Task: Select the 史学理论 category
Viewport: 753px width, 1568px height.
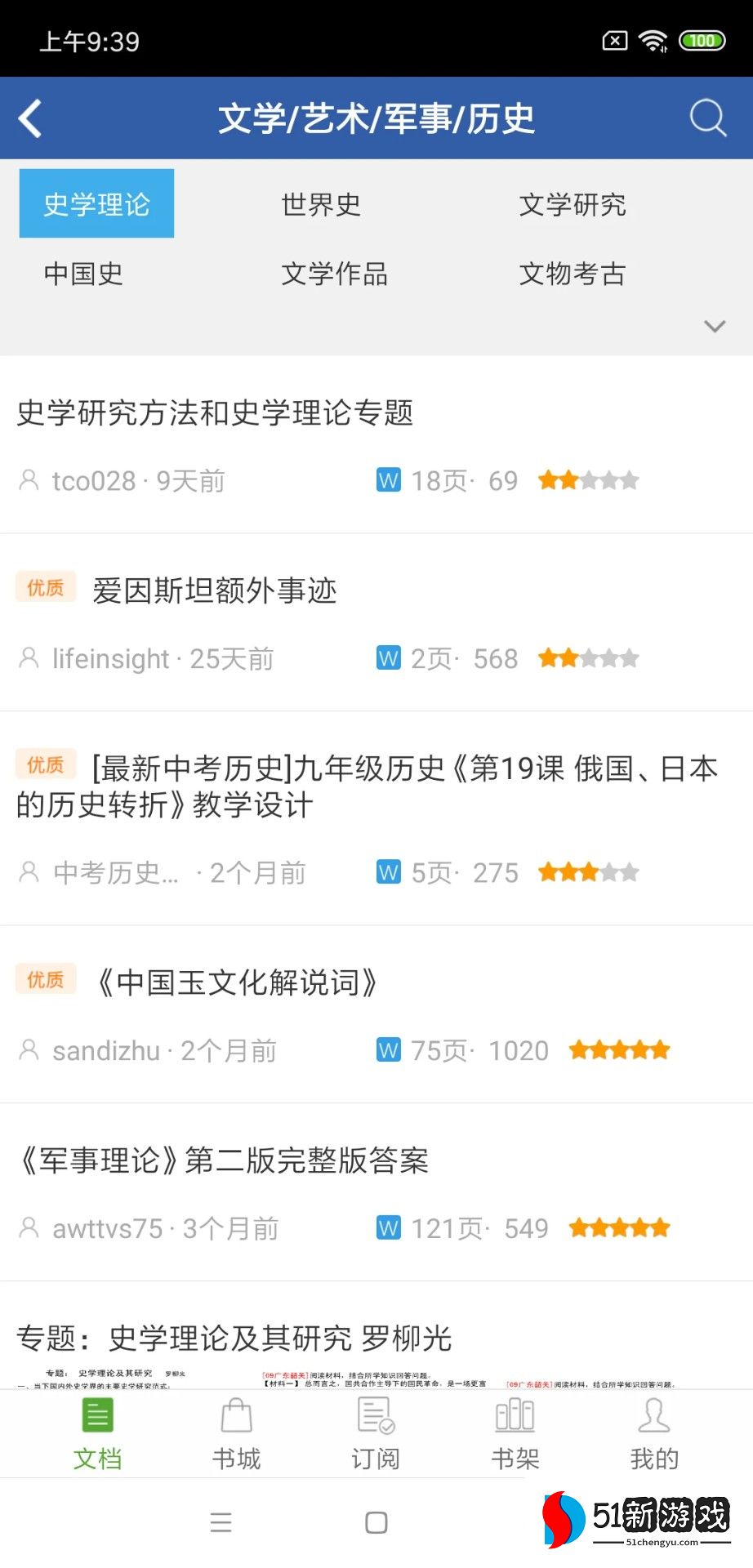Action: (x=96, y=204)
